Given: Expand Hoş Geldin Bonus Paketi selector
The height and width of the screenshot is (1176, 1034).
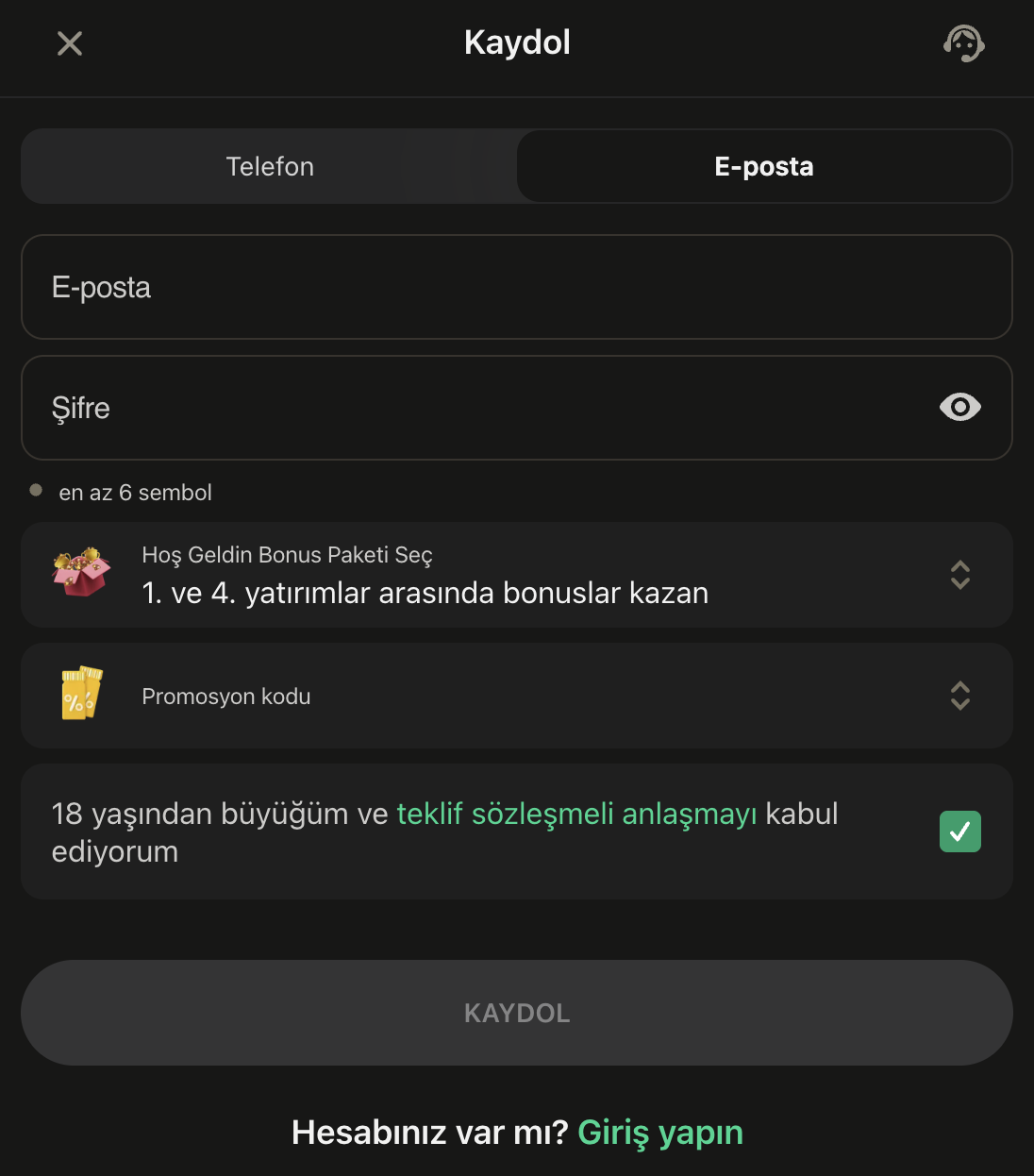Looking at the screenshot, I should point(959,575).
